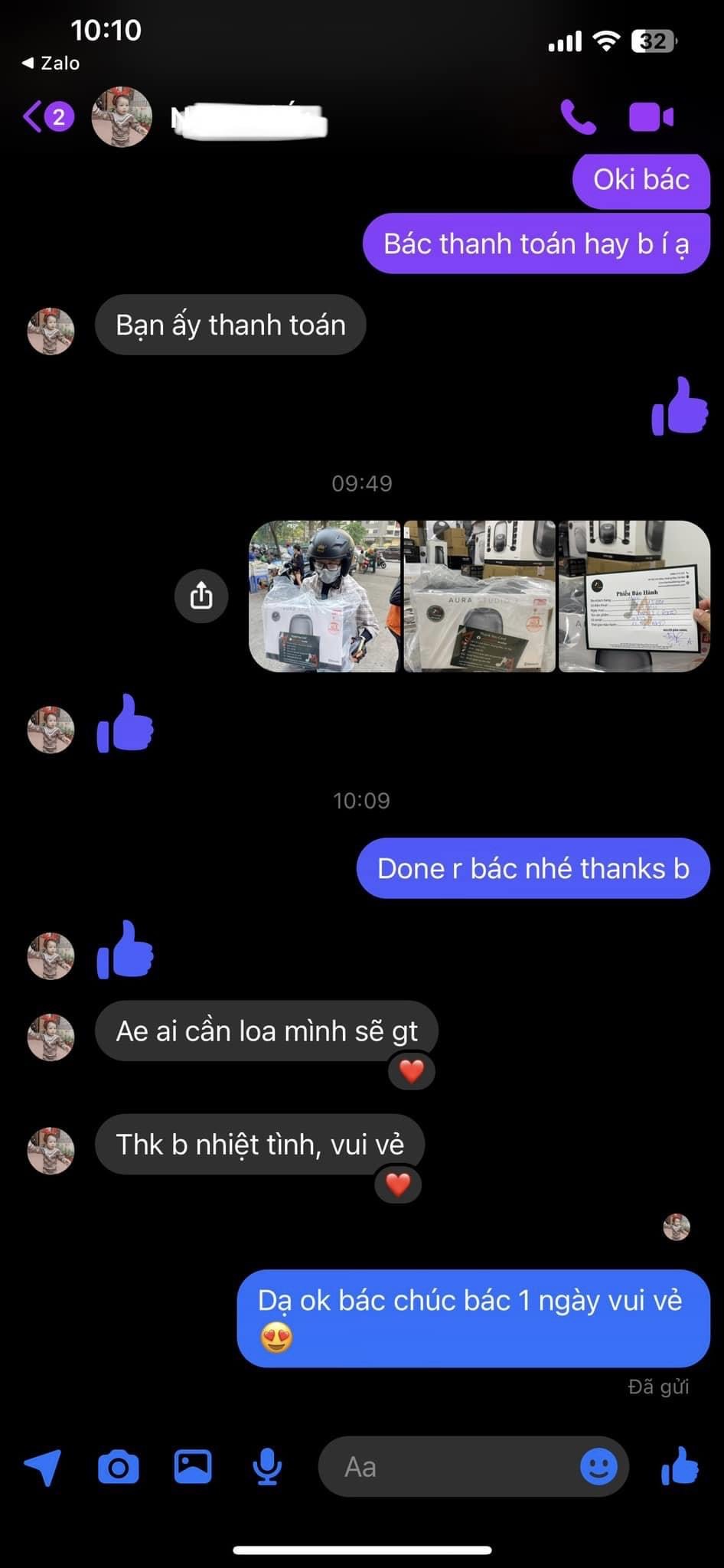Start a voice call with this contact
The height and width of the screenshot is (1568, 724).
point(578,117)
